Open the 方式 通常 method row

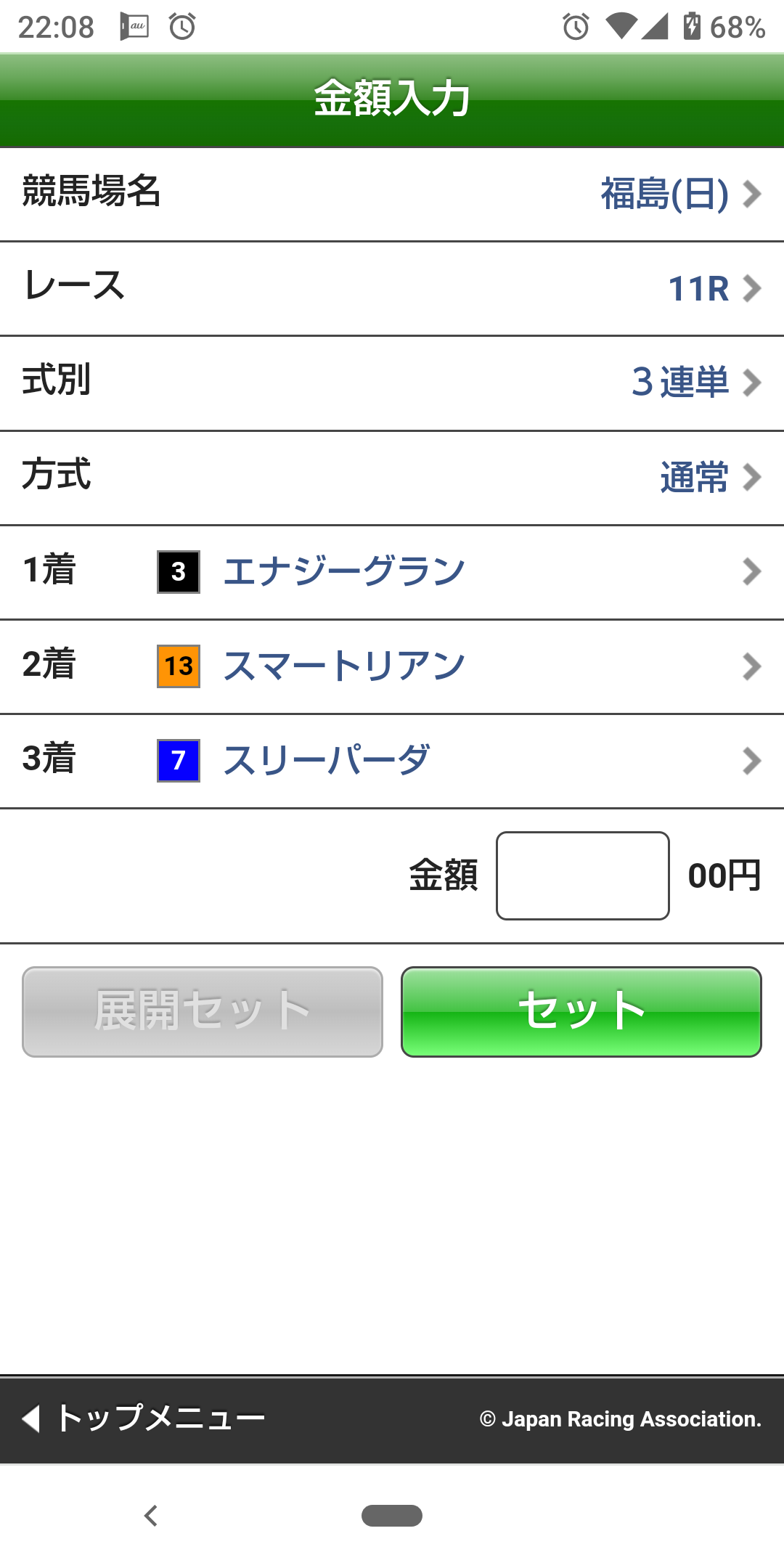point(392,477)
